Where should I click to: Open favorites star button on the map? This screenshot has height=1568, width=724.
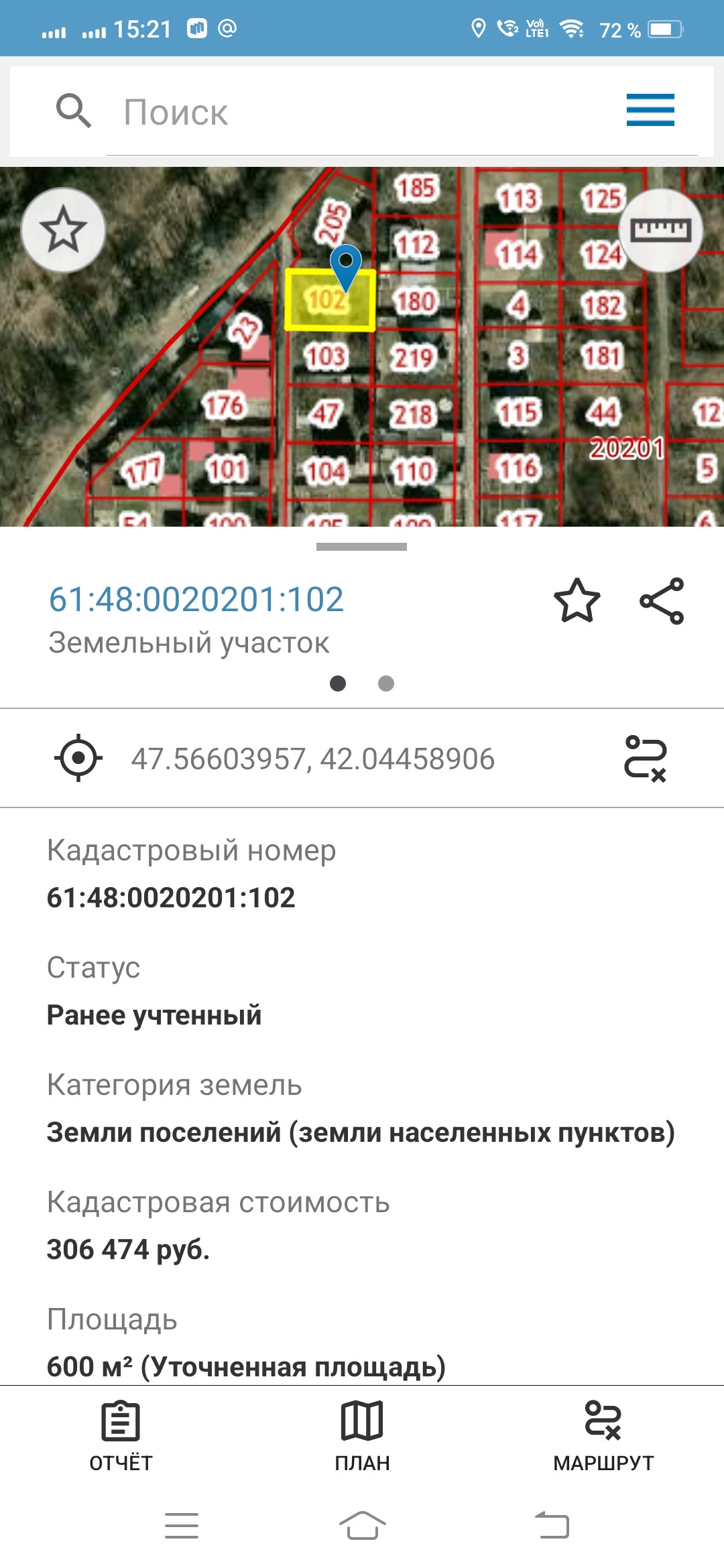(x=63, y=230)
